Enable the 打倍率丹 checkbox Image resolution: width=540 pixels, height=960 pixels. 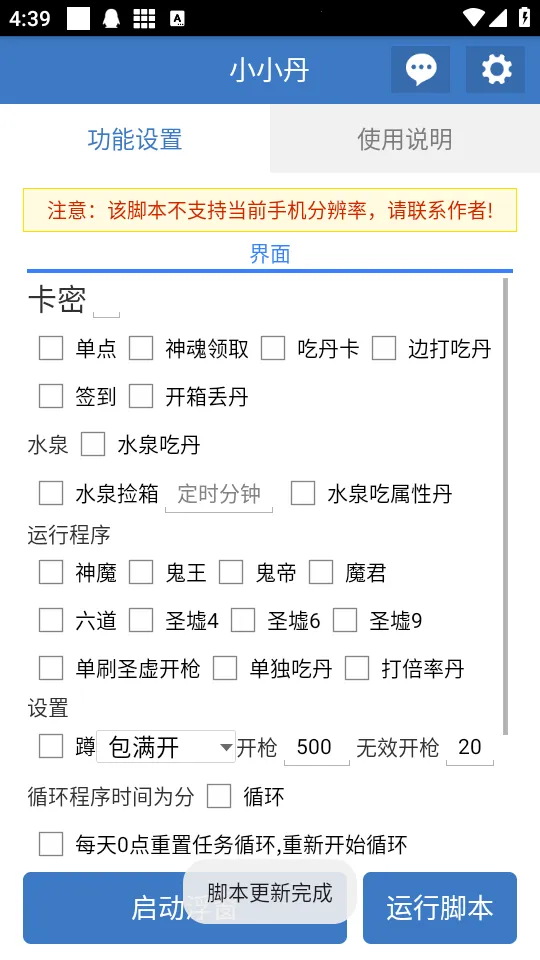pyautogui.click(x=357, y=669)
